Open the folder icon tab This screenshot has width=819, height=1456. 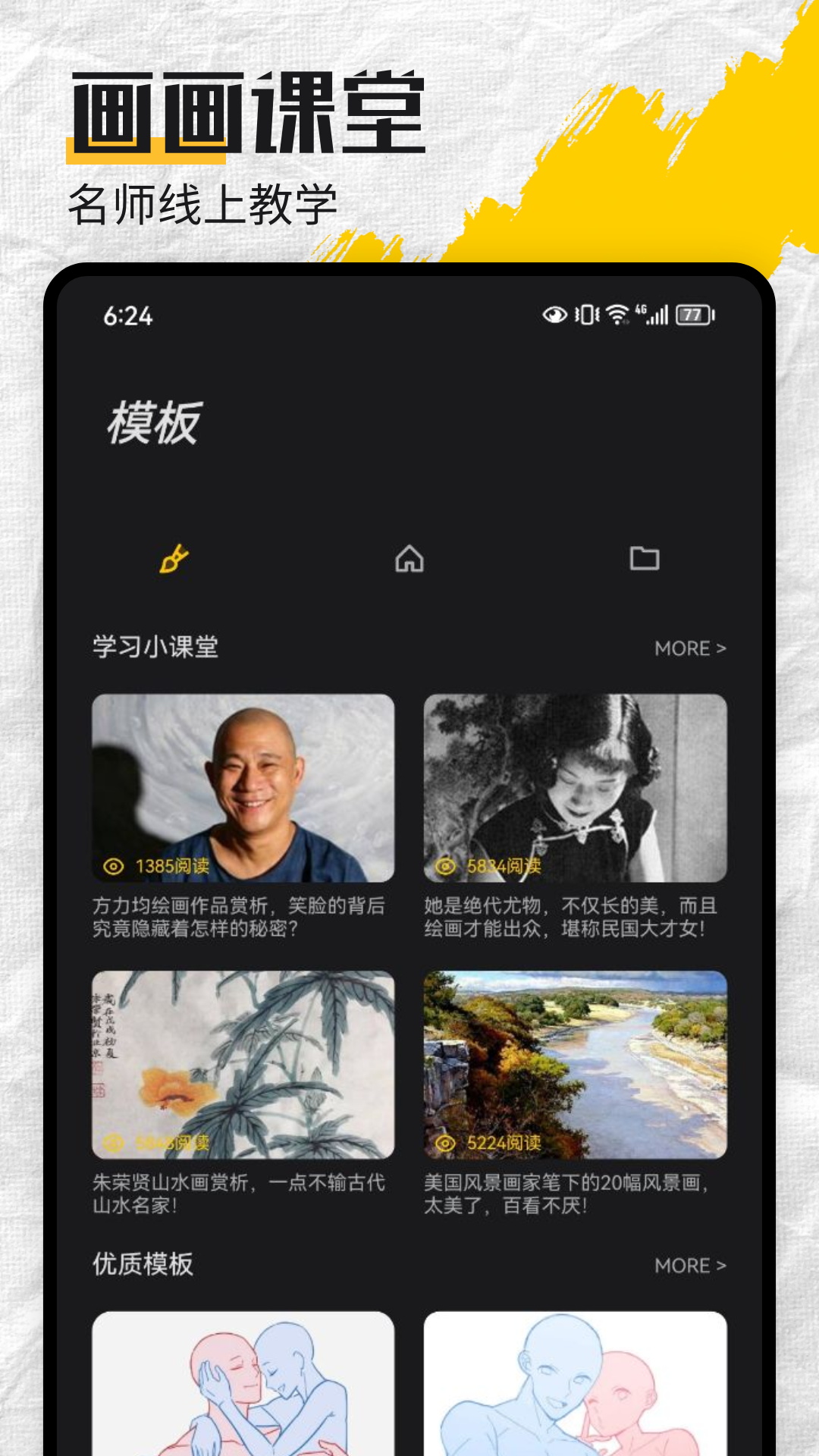tap(645, 559)
